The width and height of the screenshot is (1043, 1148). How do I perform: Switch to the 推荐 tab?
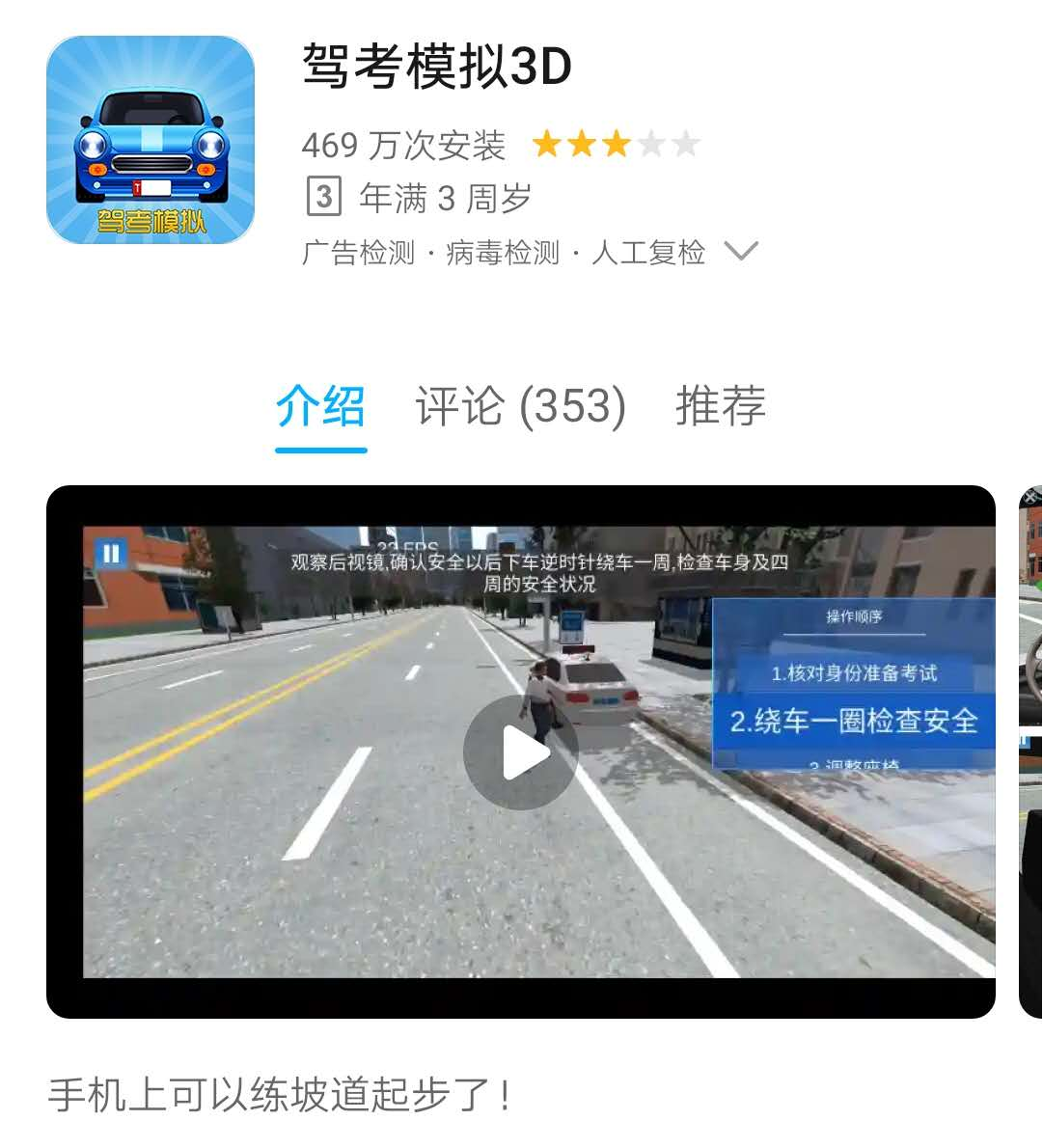click(x=720, y=405)
